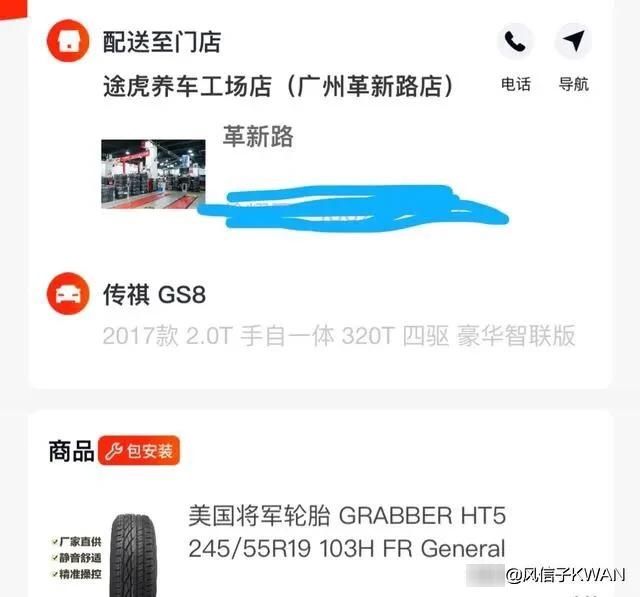Viewport: 640px width, 597px height.
Task: Open the GRABBER HT5 tire product
Action: click(346, 532)
